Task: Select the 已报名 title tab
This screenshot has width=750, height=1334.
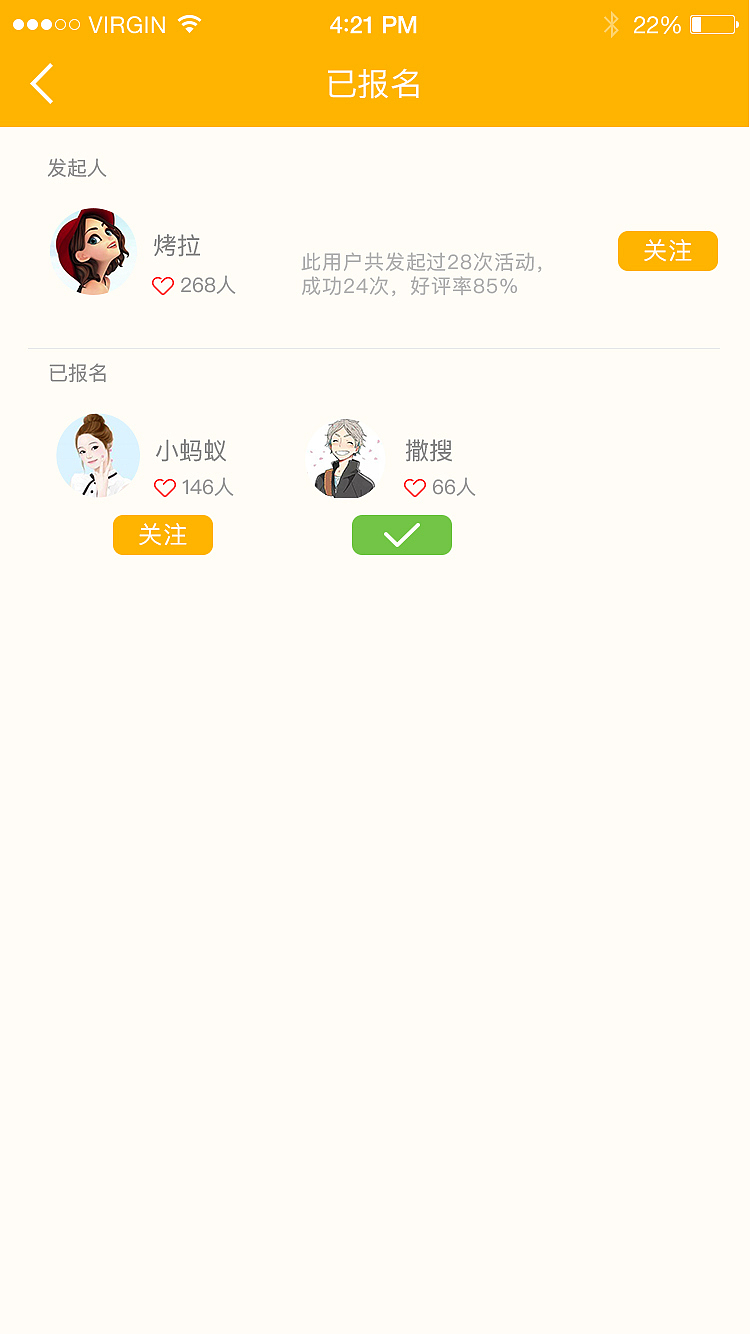Action: tap(374, 84)
